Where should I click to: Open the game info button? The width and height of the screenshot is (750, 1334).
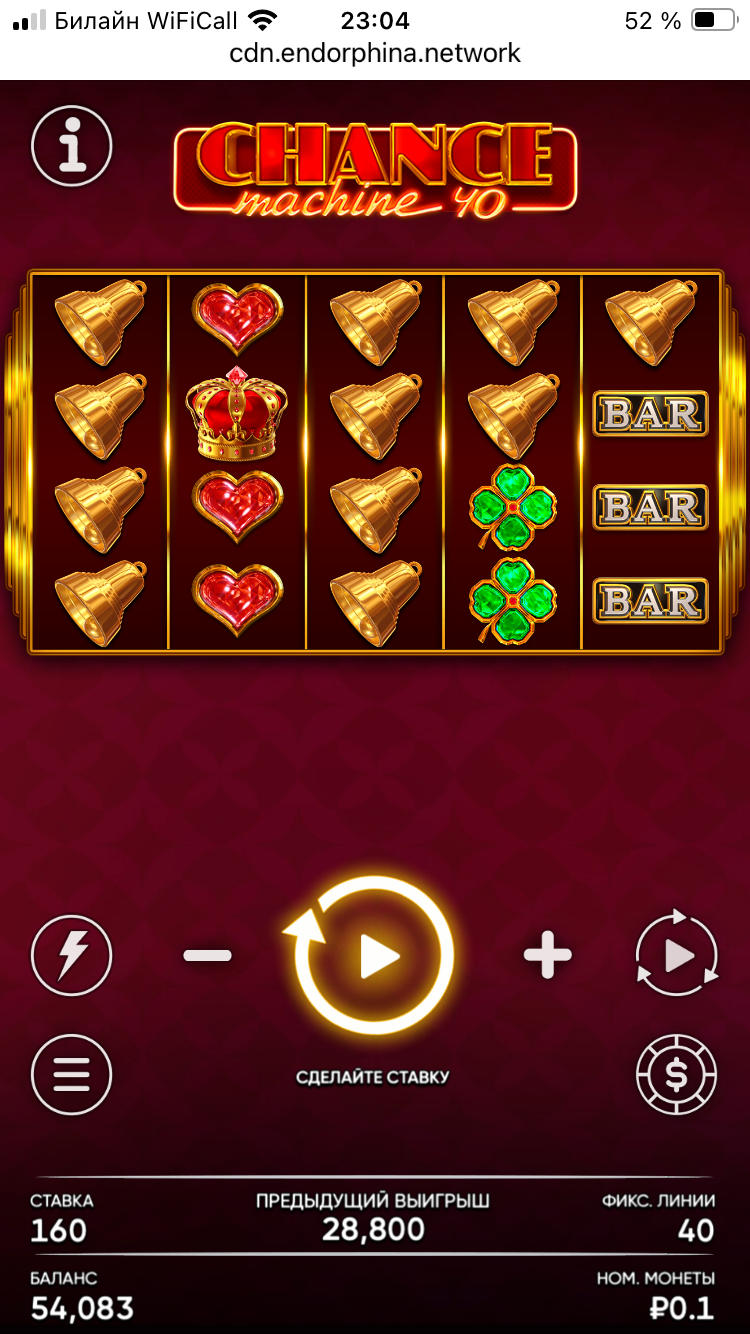tap(72, 147)
